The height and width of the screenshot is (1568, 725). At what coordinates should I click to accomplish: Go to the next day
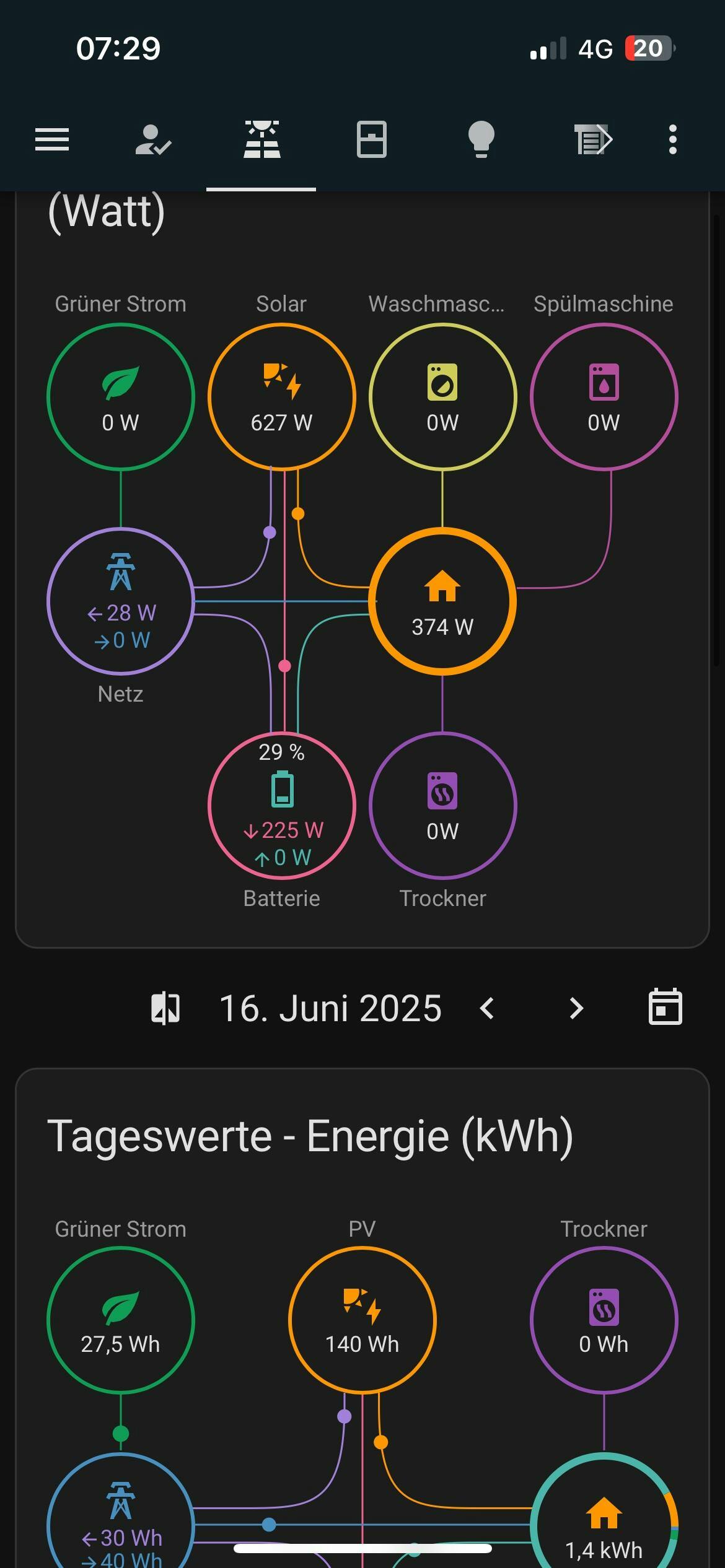click(x=576, y=1008)
